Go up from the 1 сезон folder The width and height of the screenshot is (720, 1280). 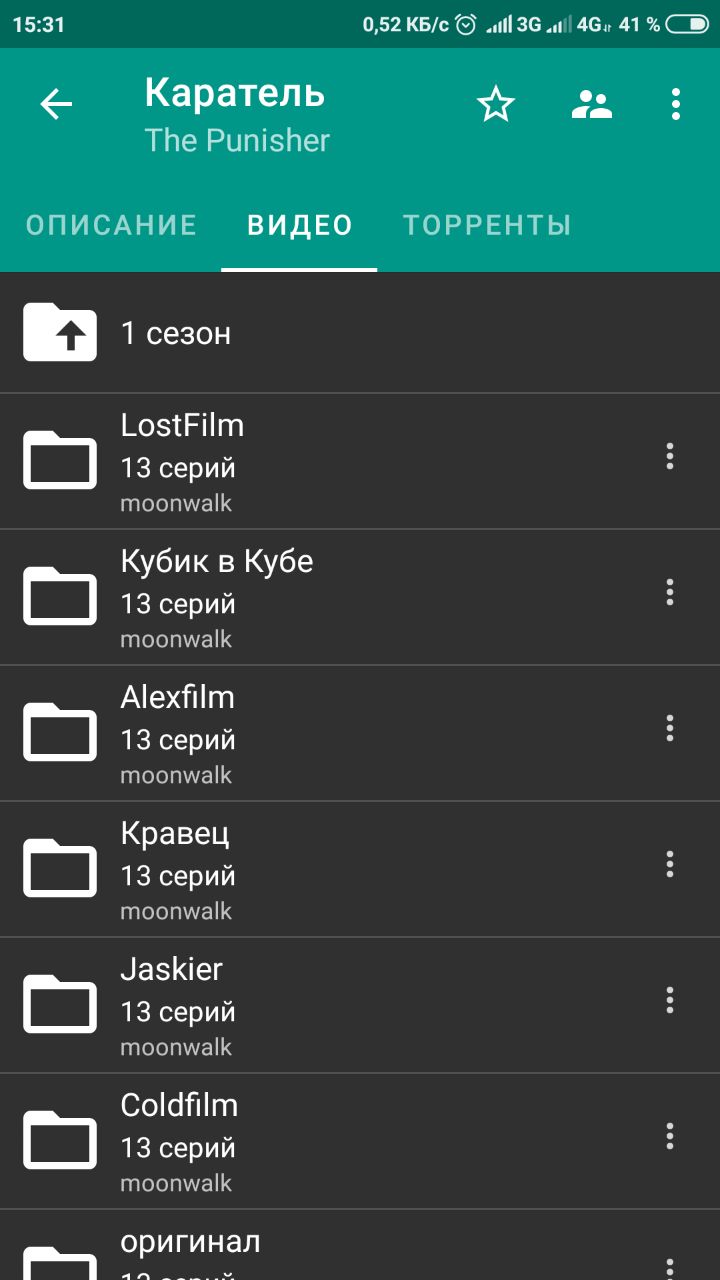tap(360, 333)
